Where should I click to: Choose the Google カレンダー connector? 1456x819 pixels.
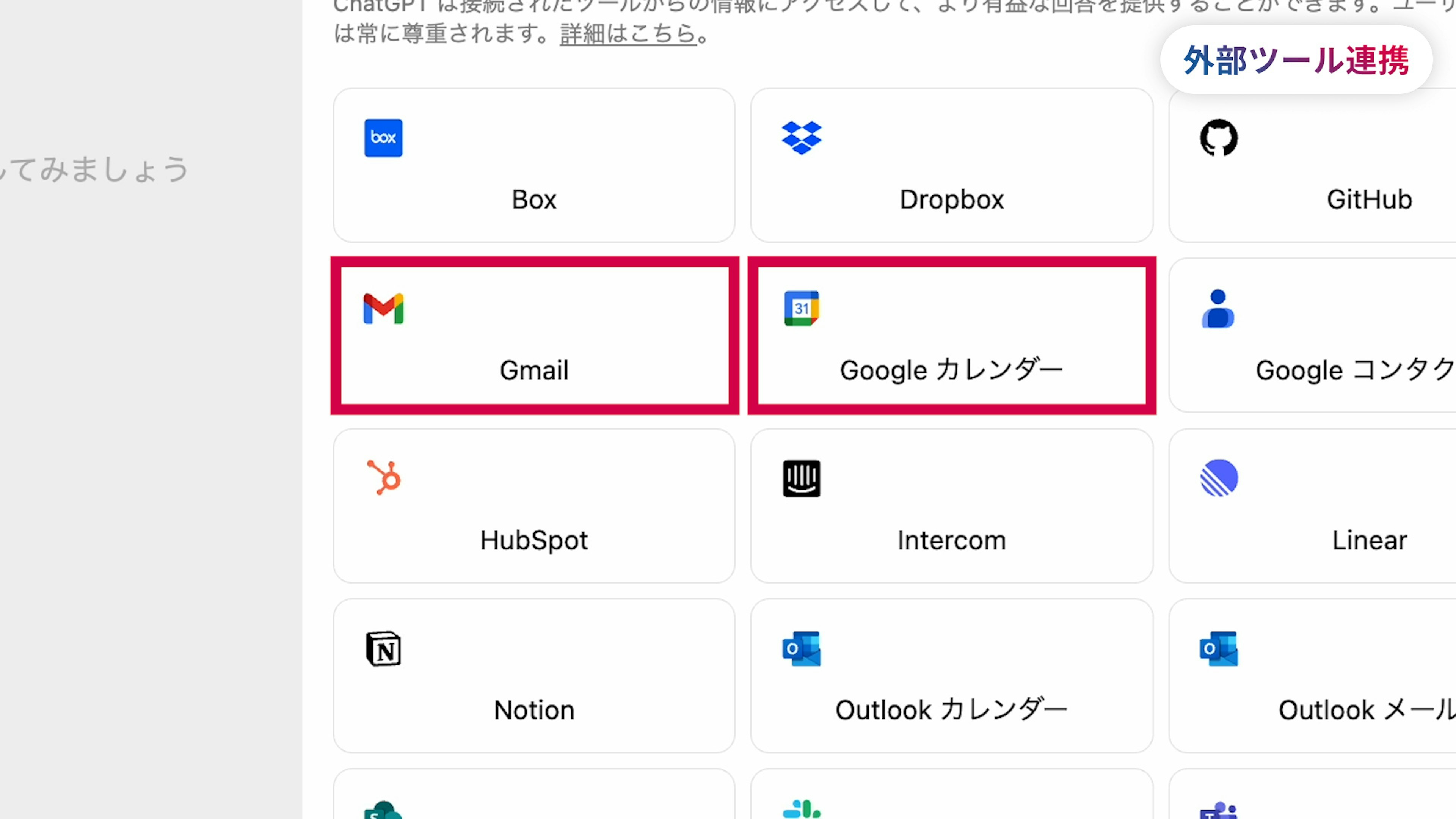pyautogui.click(x=951, y=336)
